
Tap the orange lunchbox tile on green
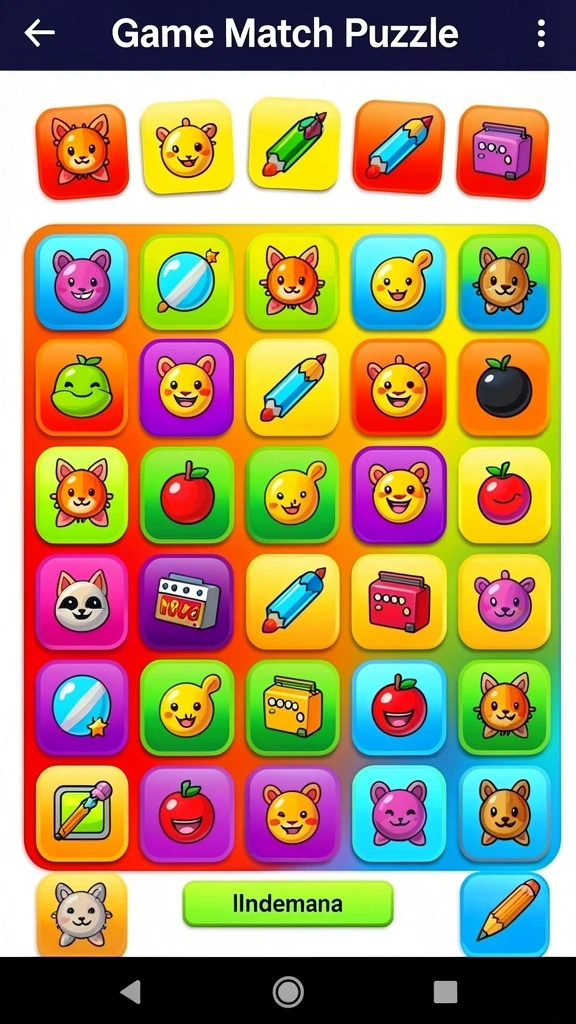(x=293, y=707)
